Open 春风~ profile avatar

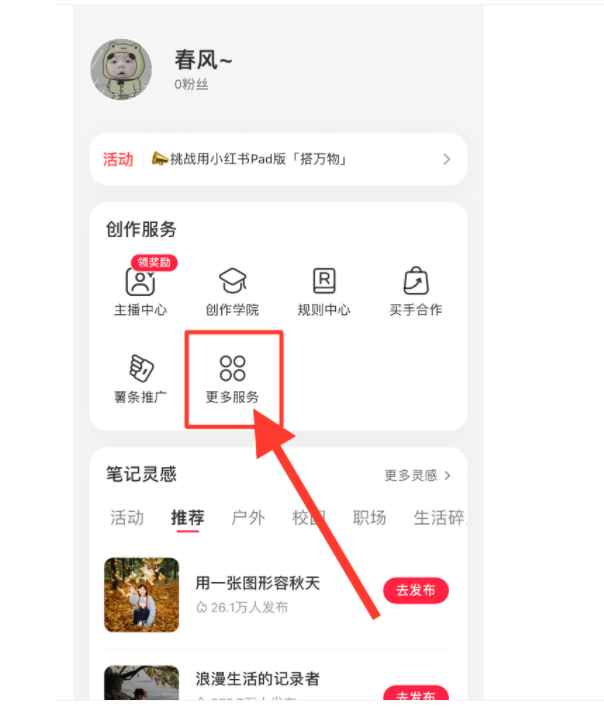(x=122, y=70)
